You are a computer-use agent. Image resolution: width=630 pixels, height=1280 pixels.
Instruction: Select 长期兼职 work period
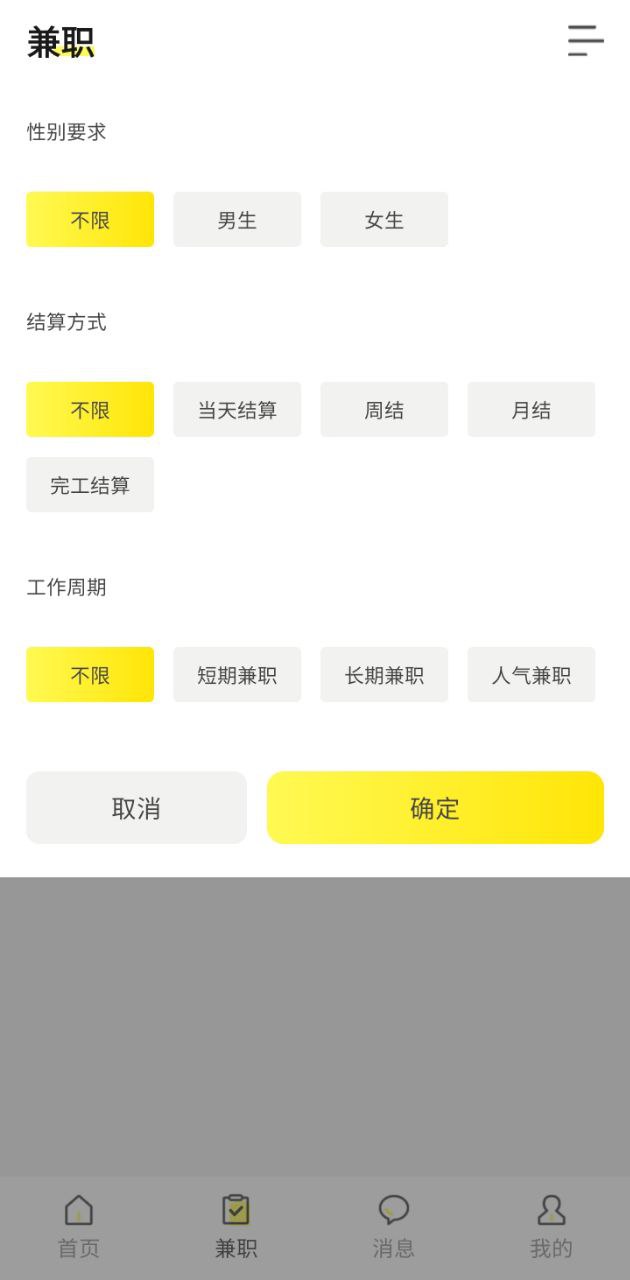coord(384,675)
